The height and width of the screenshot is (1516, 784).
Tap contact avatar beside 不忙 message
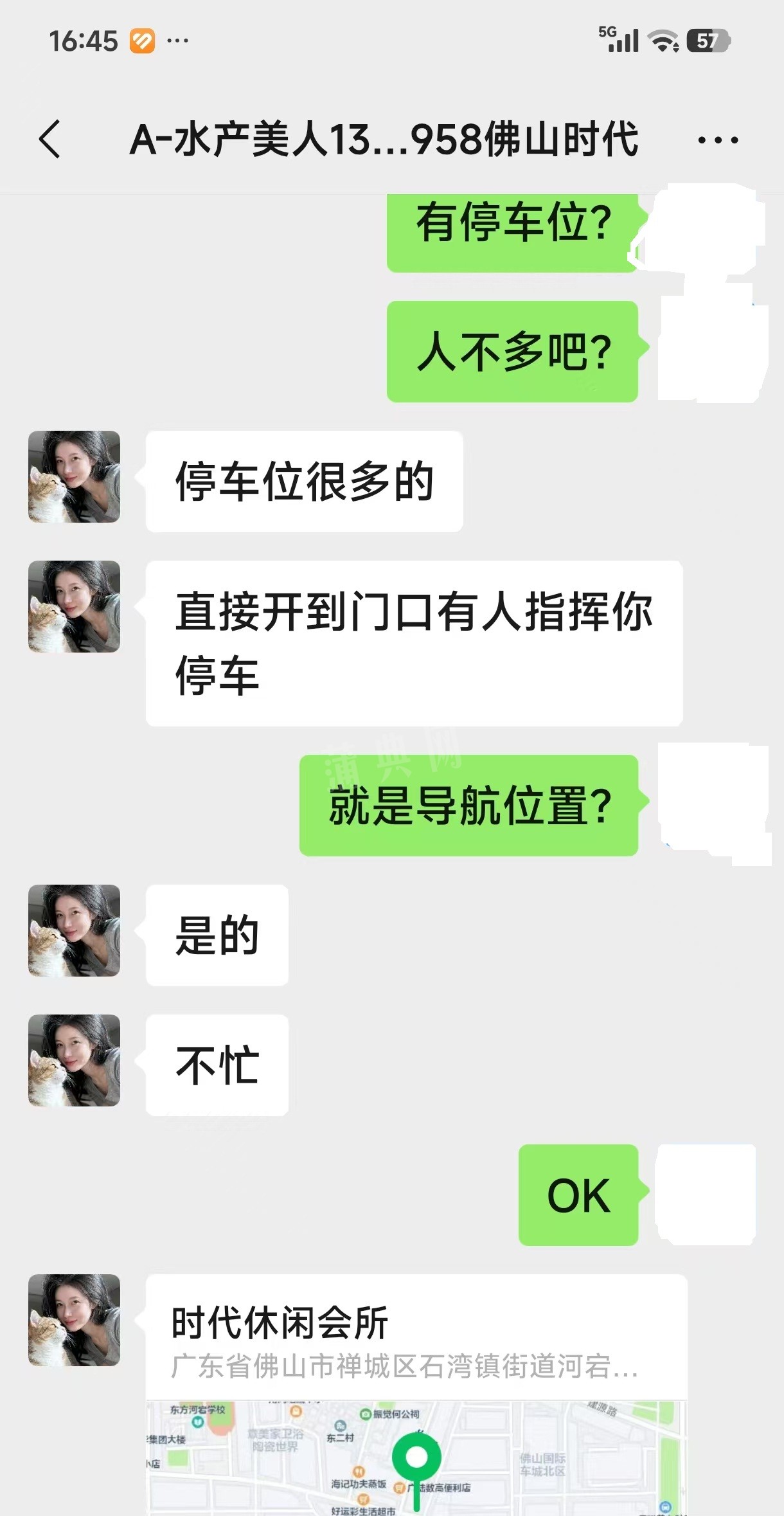pos(75,1060)
